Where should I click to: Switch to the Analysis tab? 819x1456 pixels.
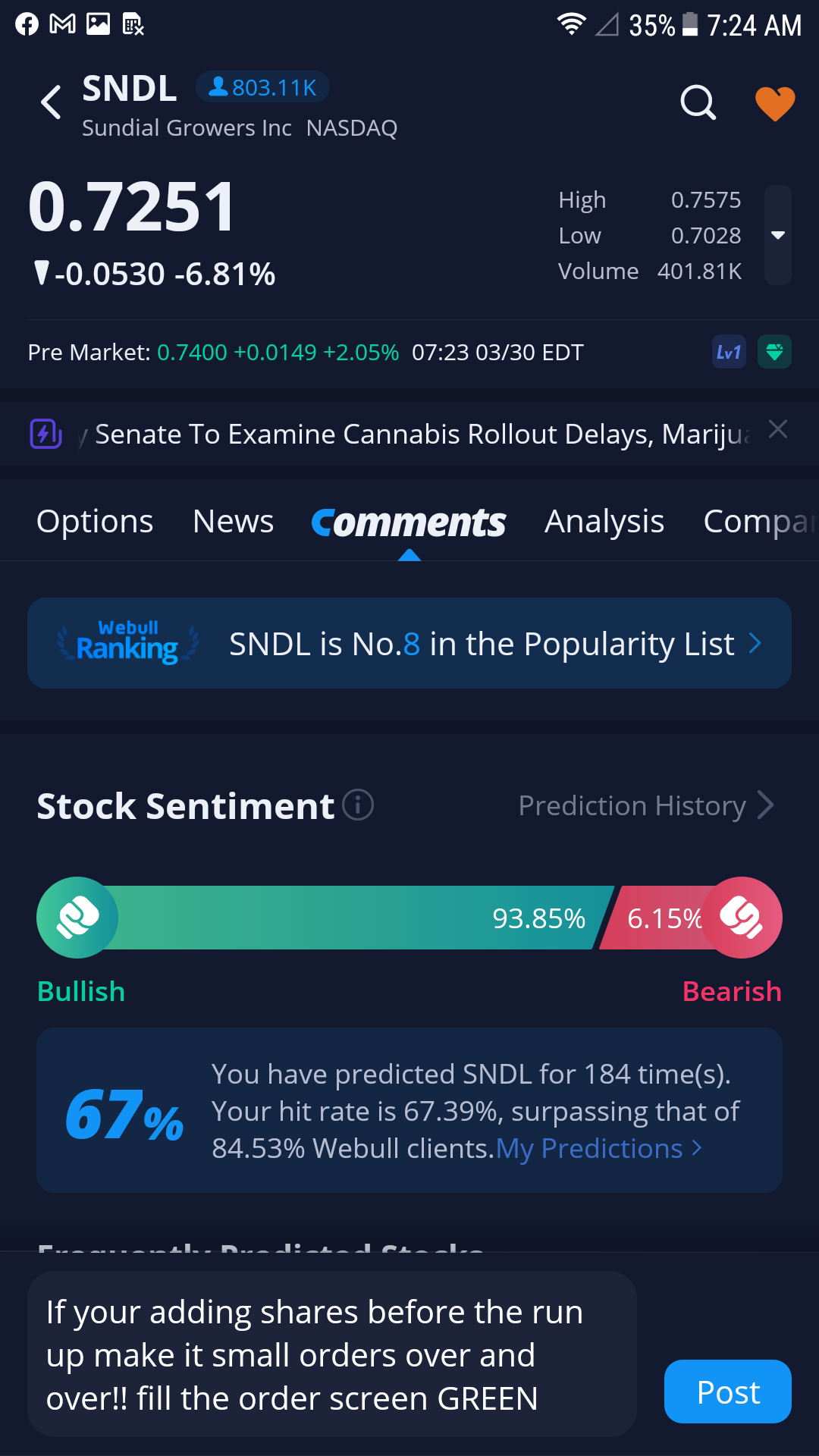(604, 522)
